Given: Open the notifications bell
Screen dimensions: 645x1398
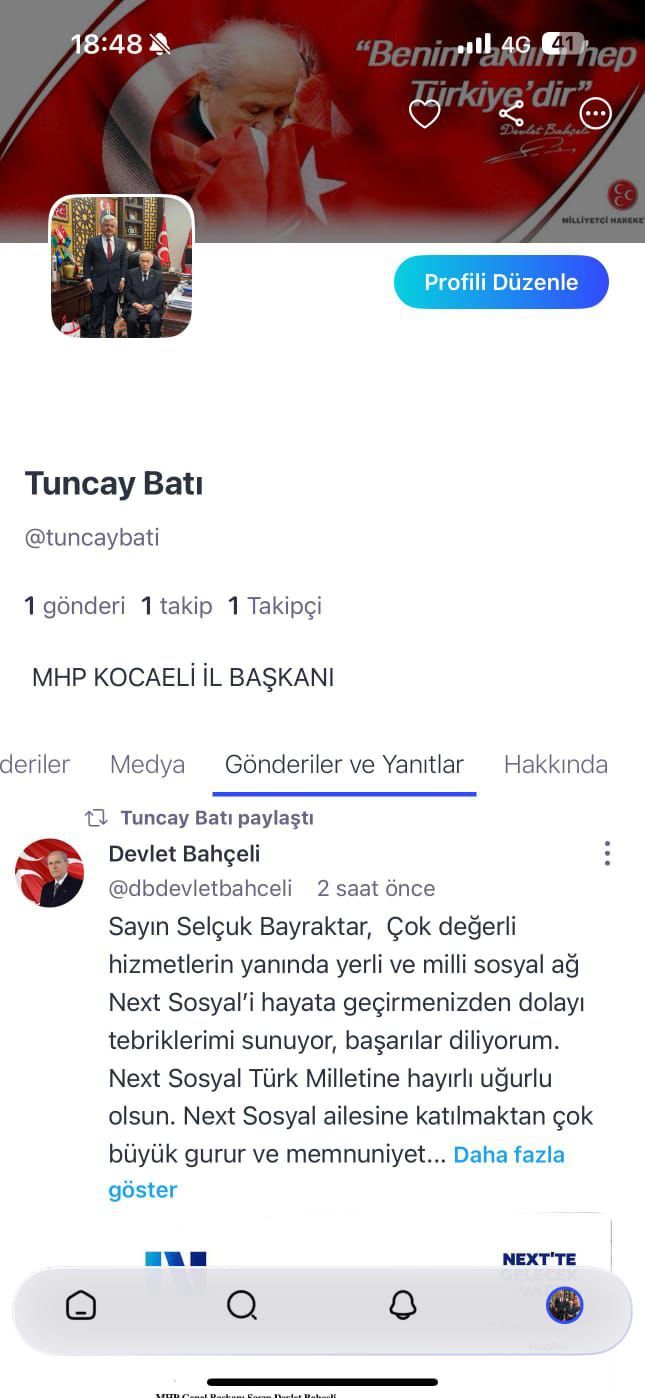Looking at the screenshot, I should pos(403,1305).
